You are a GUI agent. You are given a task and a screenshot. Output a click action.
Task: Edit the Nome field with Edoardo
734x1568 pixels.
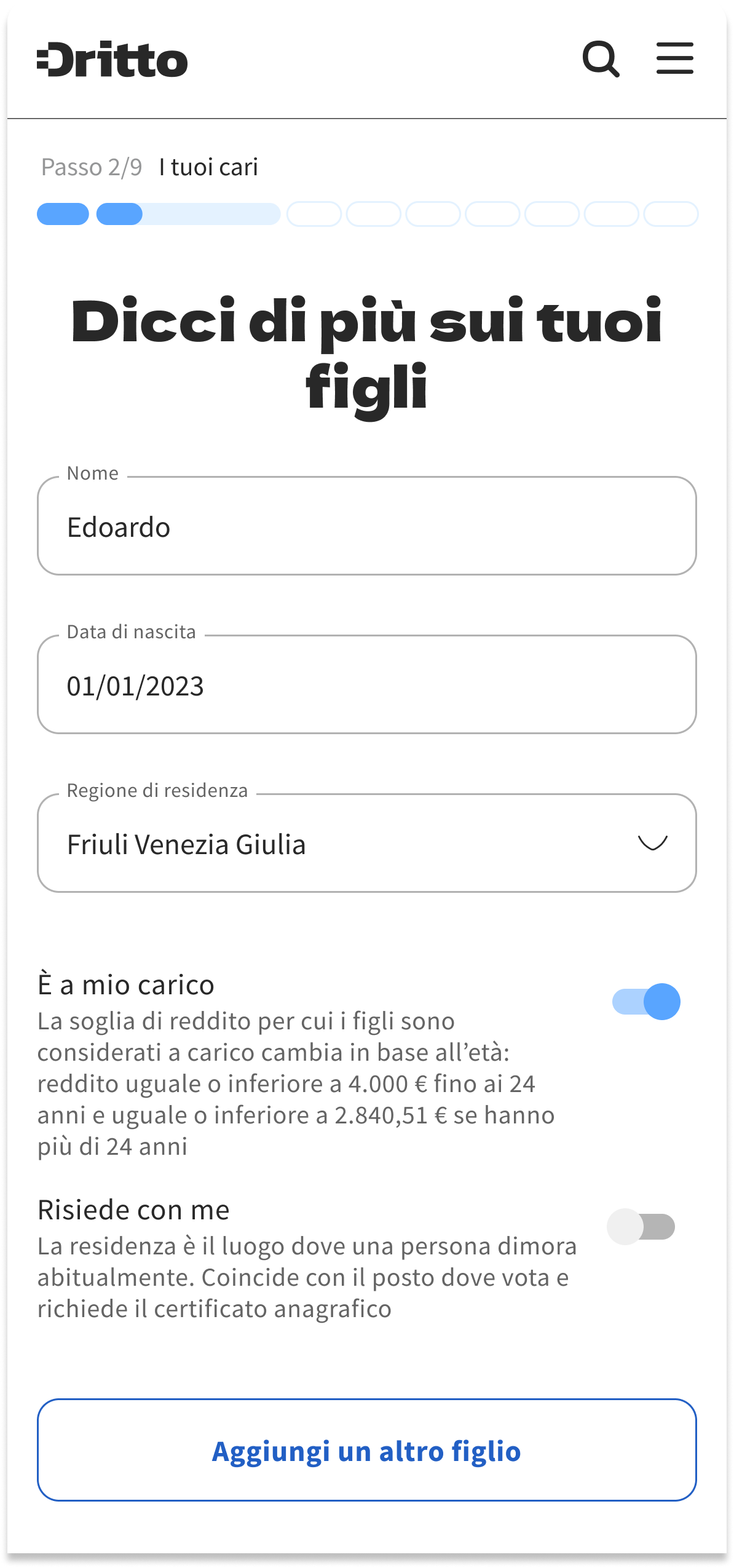click(x=367, y=526)
